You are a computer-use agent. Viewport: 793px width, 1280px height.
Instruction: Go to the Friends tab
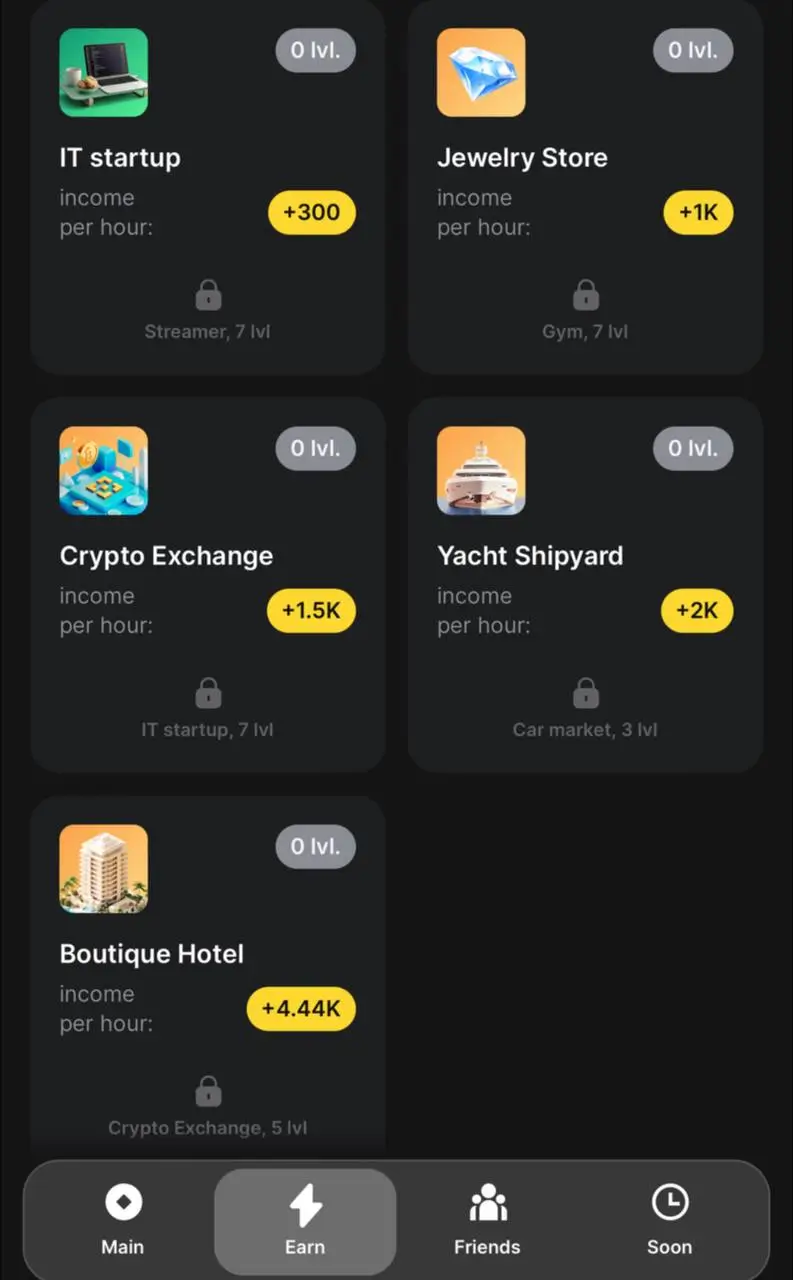pyautogui.click(x=487, y=1220)
